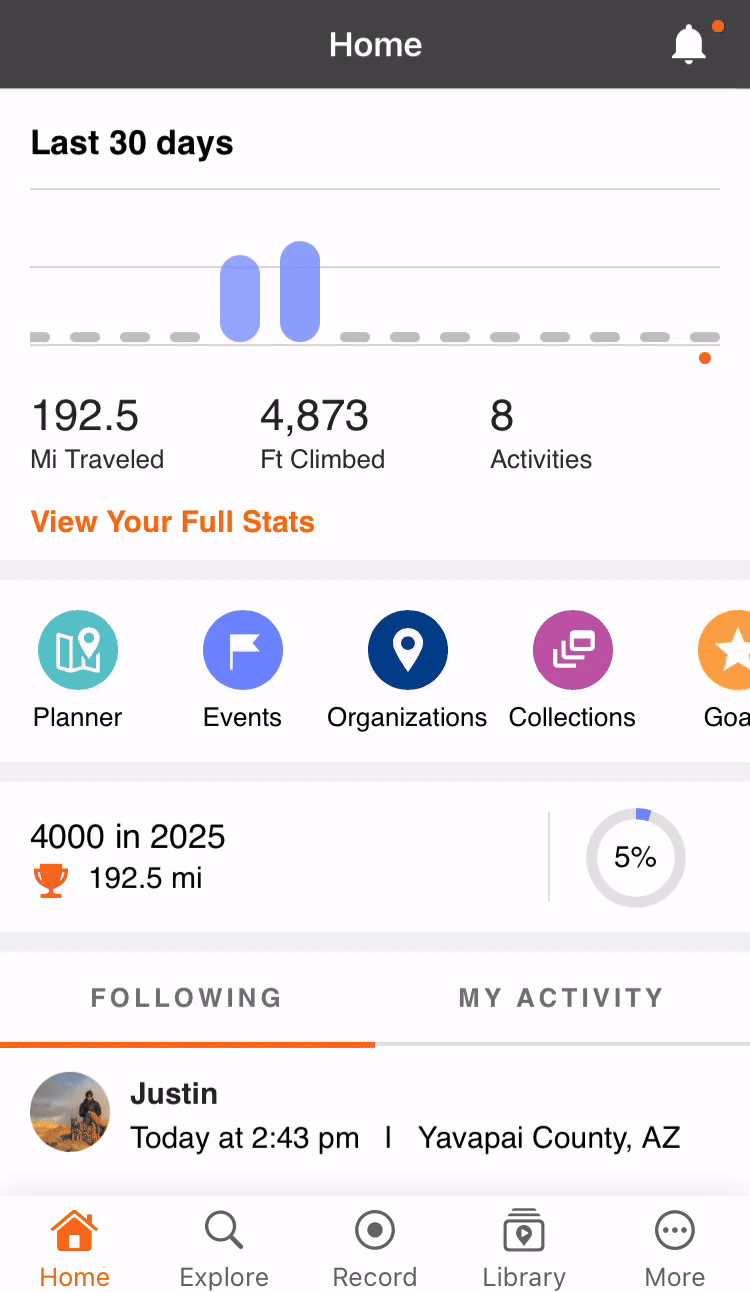This screenshot has width=750, height=1292.
Task: Open the More menu tab
Action: 675,1247
